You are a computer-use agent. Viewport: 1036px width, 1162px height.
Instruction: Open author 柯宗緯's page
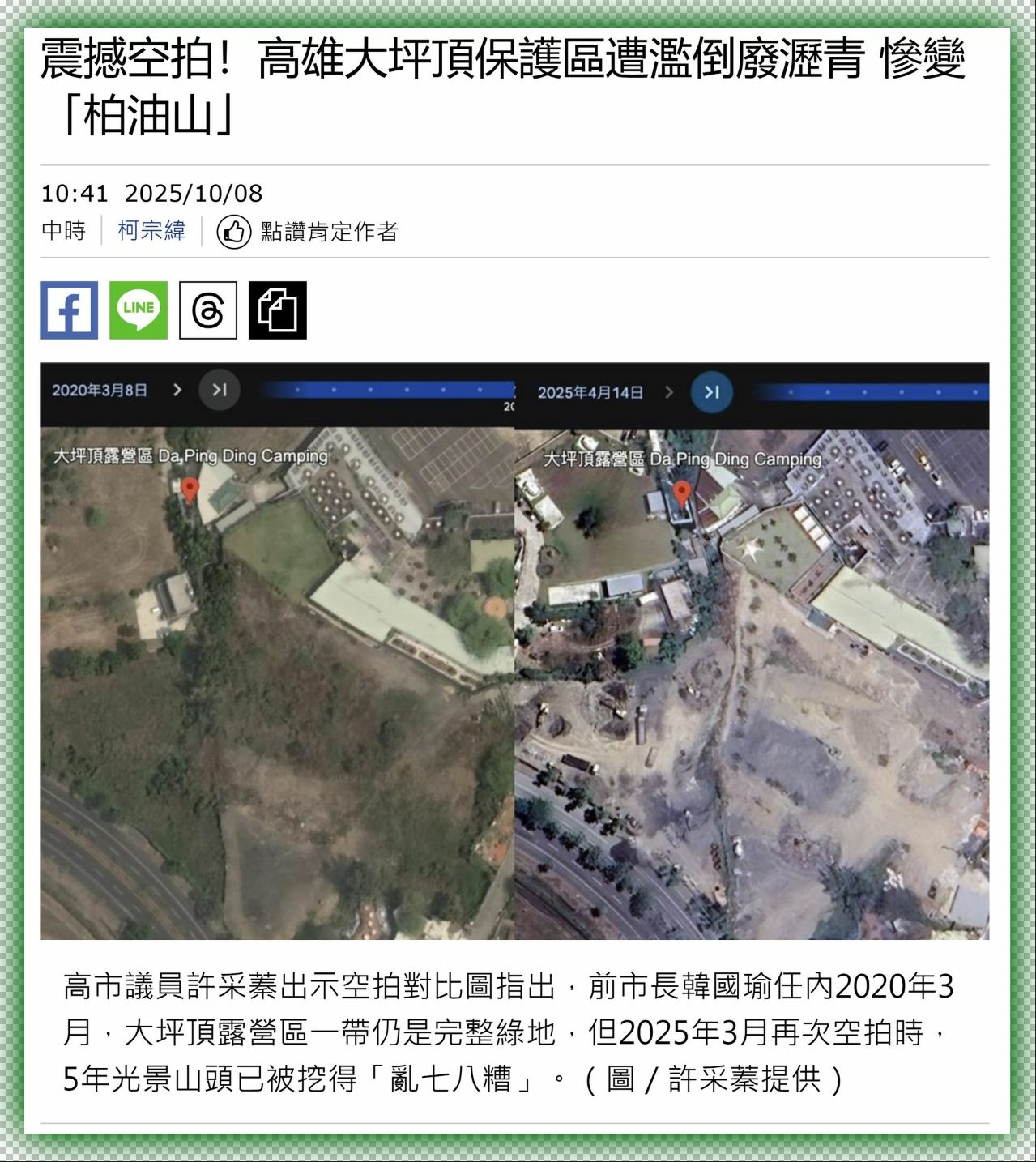pos(151,231)
